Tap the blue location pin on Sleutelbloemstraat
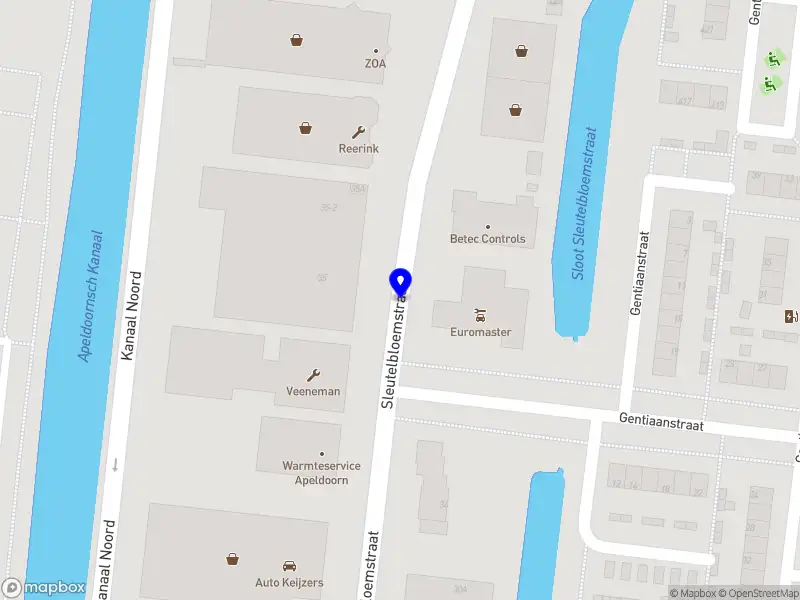The height and width of the screenshot is (600, 800). (x=400, y=283)
